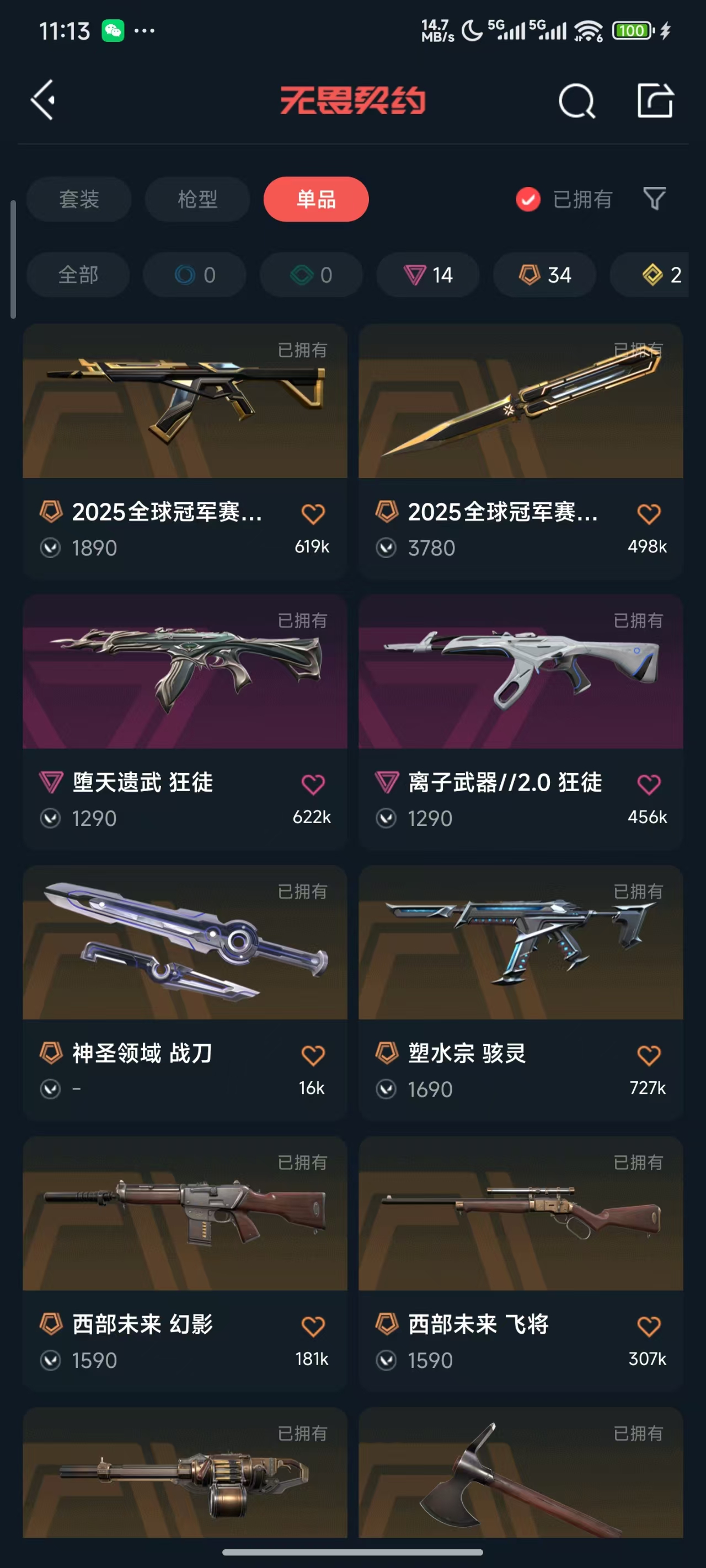Screen dimensions: 706x1568
Task: Open the 离子武器//2.0 狂徒 skin card
Action: (x=521, y=722)
